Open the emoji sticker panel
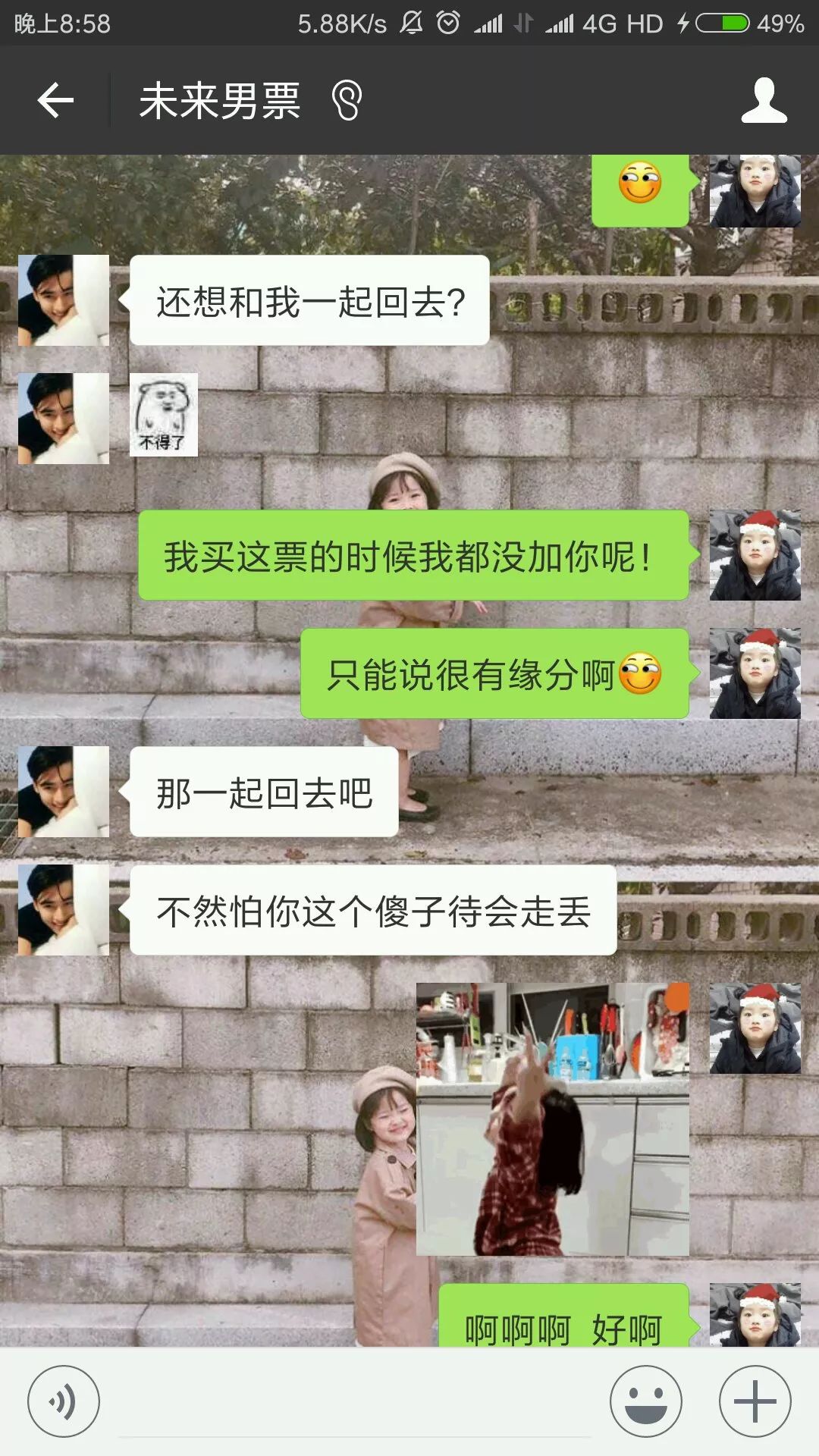 click(645, 1401)
